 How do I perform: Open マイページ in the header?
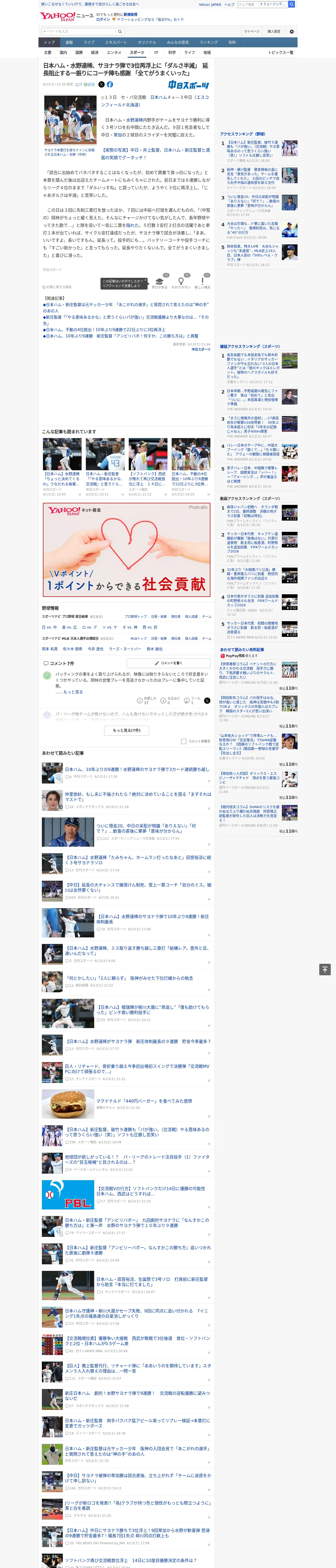[251, 32]
